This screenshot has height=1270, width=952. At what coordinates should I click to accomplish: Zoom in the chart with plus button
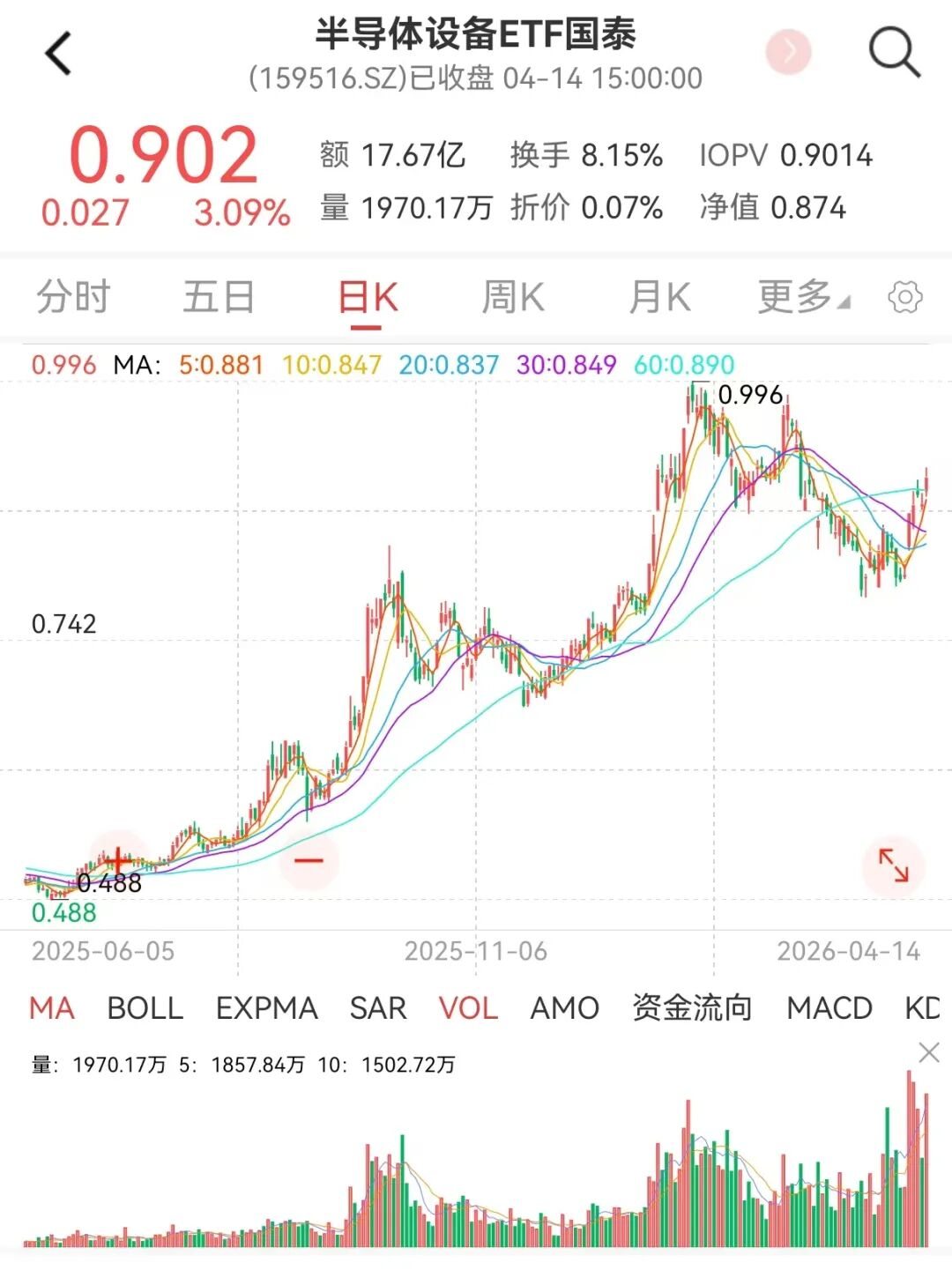tap(117, 860)
